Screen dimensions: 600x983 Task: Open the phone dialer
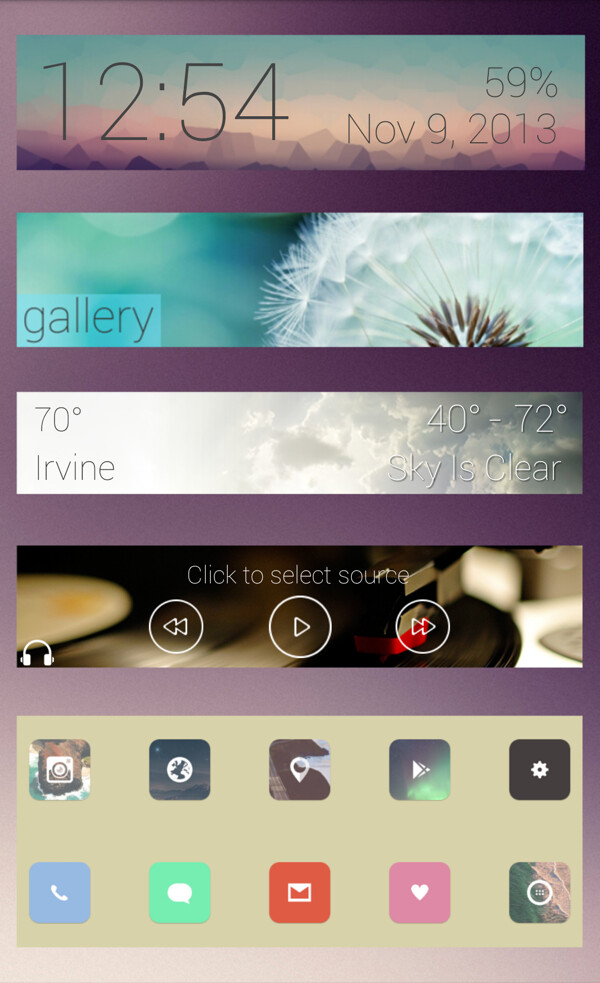point(60,892)
